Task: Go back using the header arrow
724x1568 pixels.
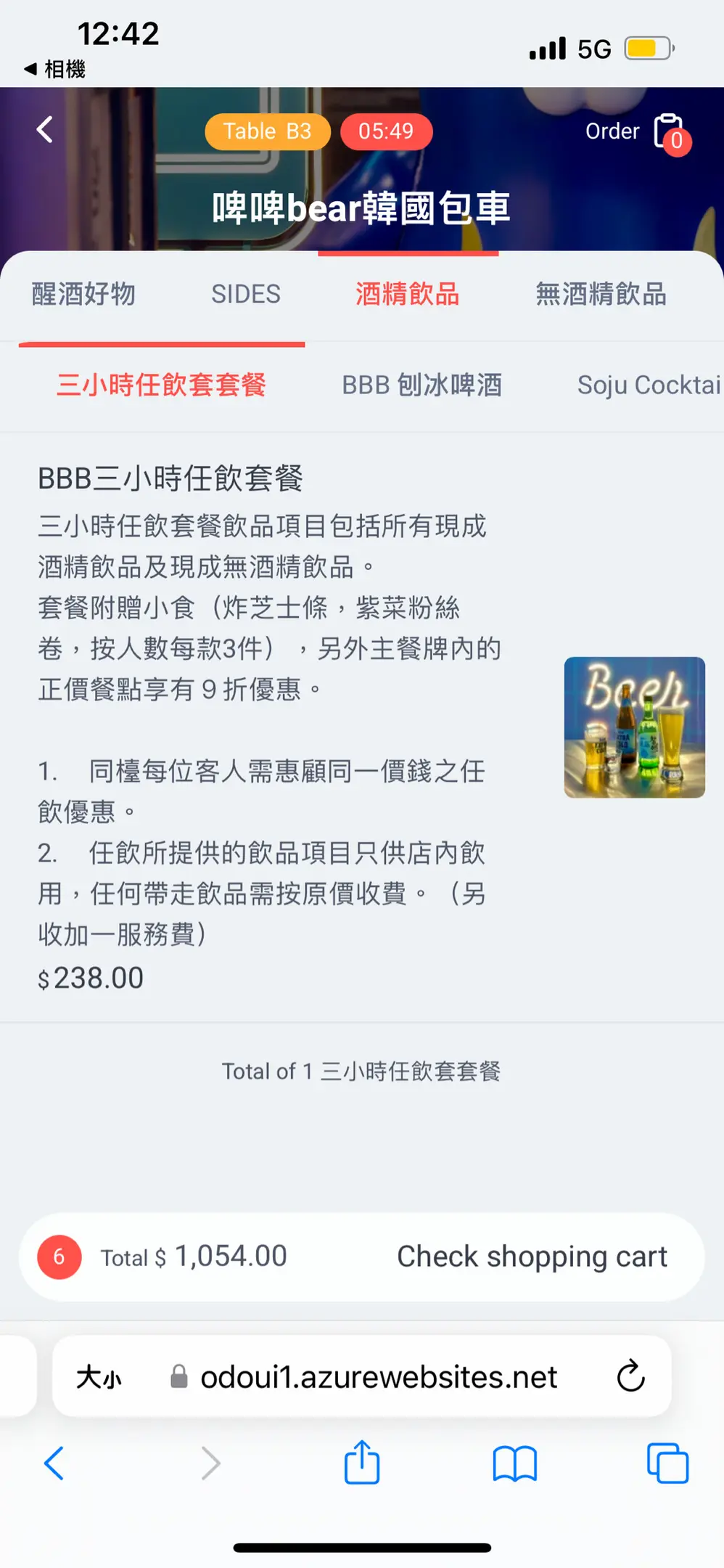Action: click(45, 130)
